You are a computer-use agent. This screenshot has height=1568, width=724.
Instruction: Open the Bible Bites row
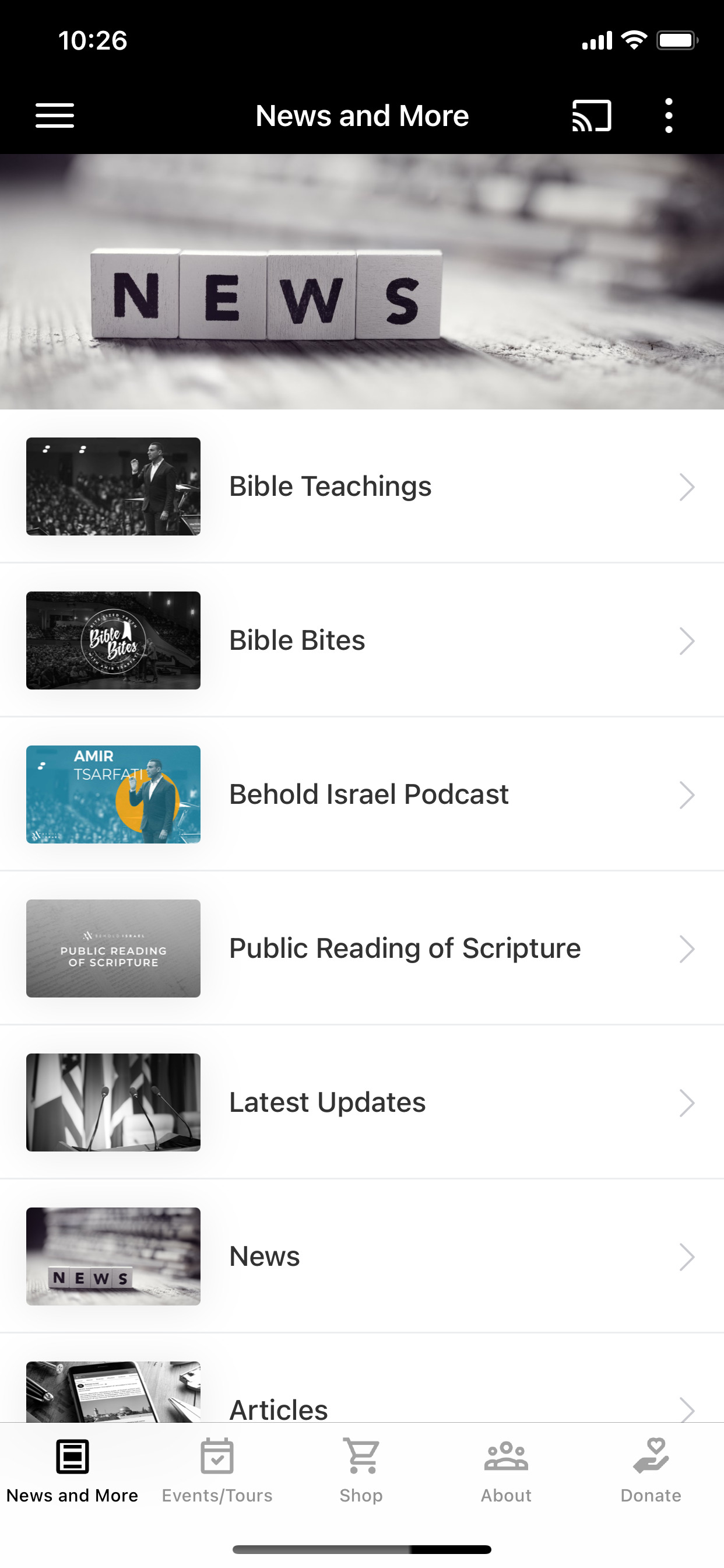[x=361, y=640]
